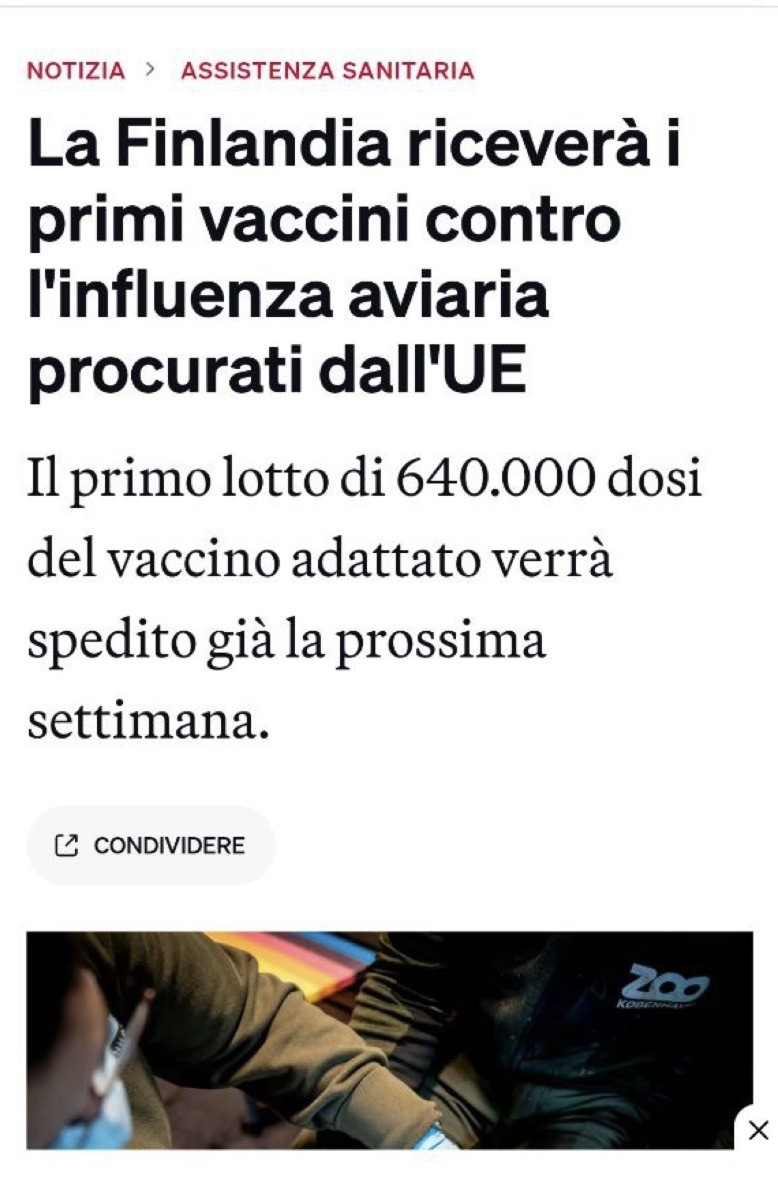Dismiss the banner with the X button
Viewport: 778px width, 1198px height.
[x=758, y=1131]
